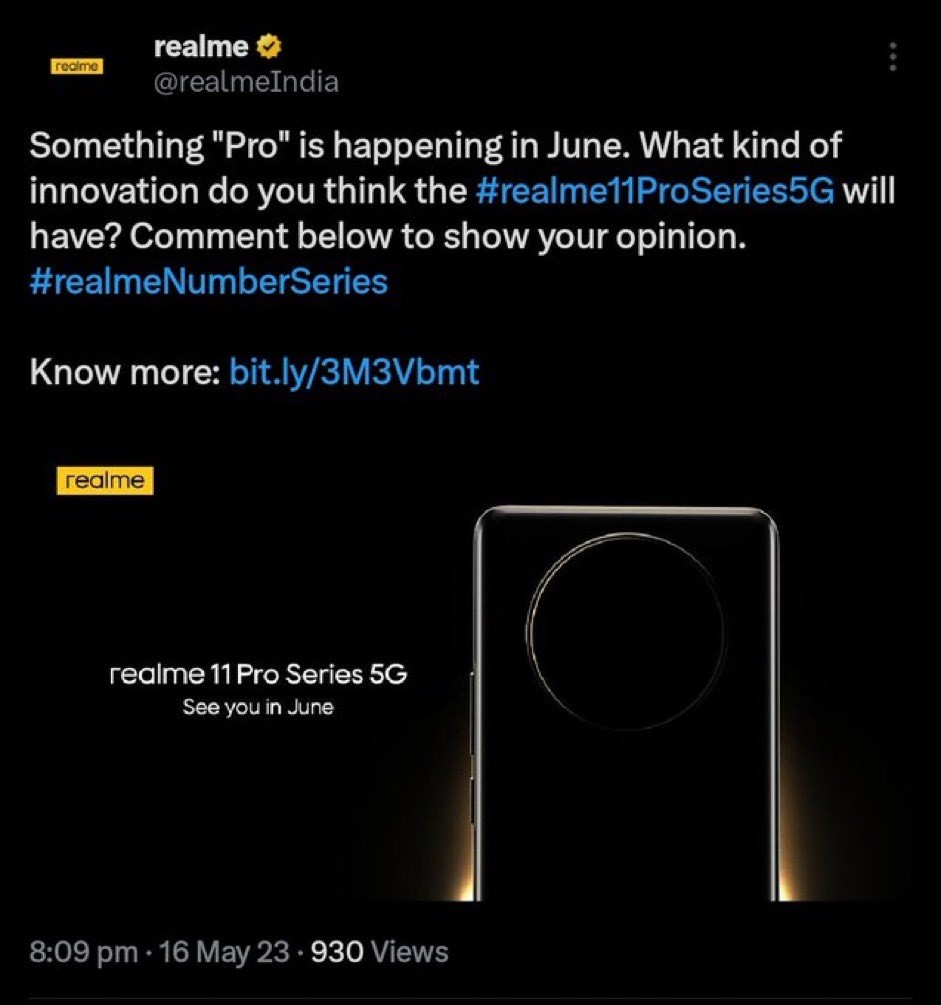Follow the bit.ly/3M3Vbmt link
The width and height of the screenshot is (941, 1005).
354,372
